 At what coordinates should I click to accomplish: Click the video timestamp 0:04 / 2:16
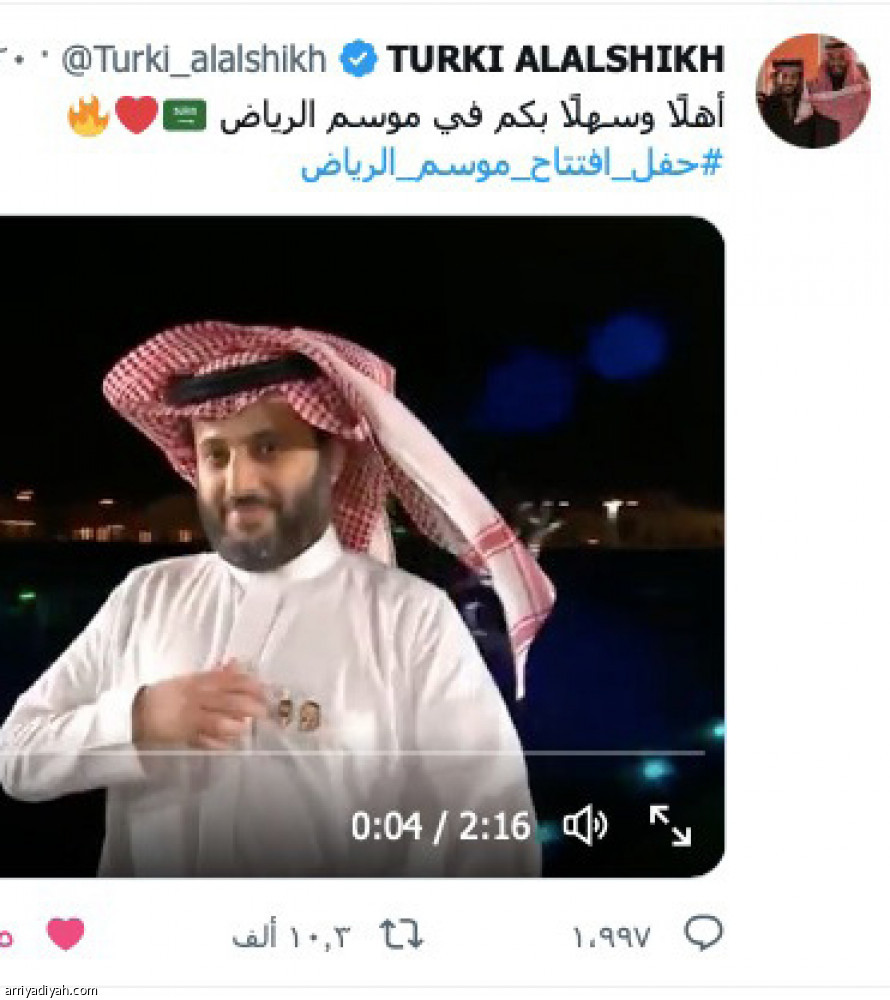(x=438, y=823)
